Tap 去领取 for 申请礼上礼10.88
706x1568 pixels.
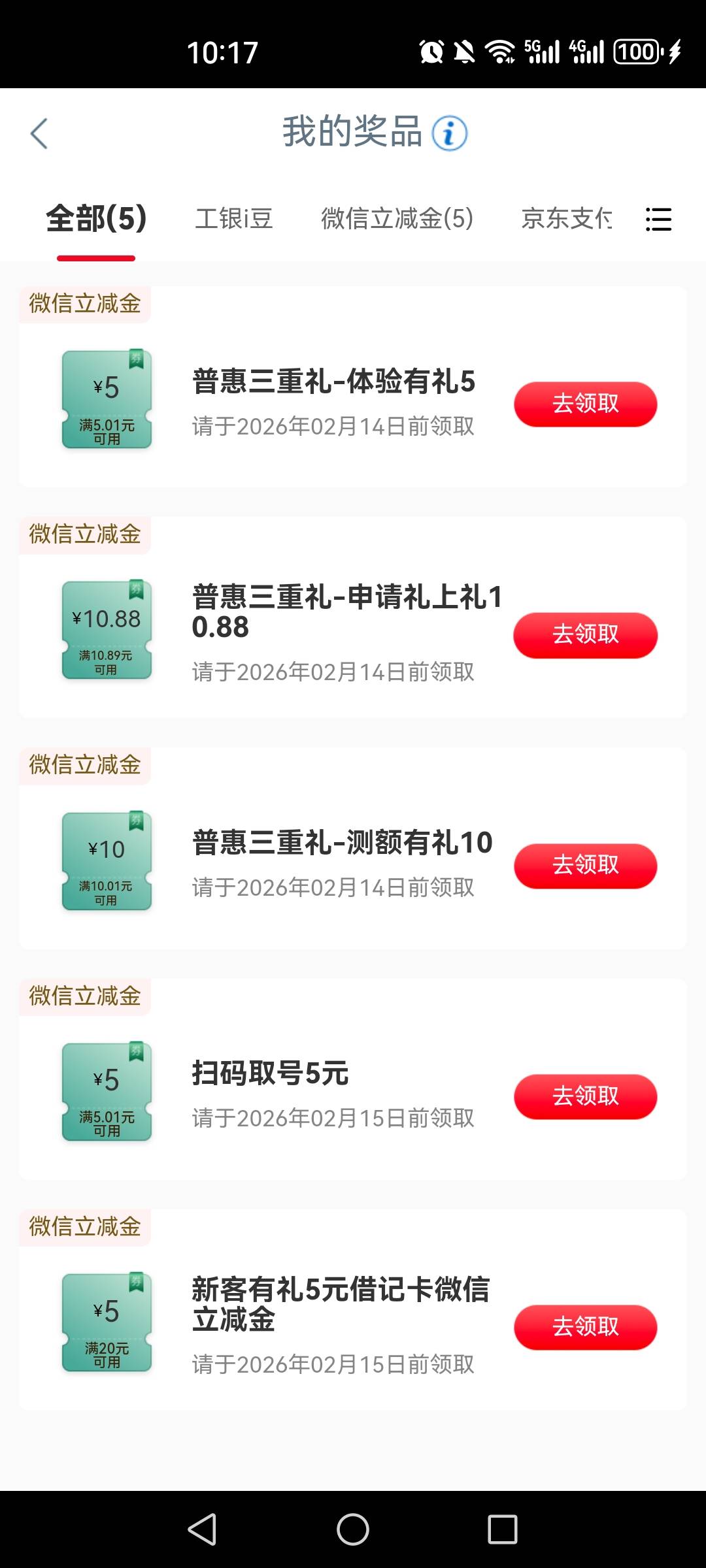pos(585,634)
